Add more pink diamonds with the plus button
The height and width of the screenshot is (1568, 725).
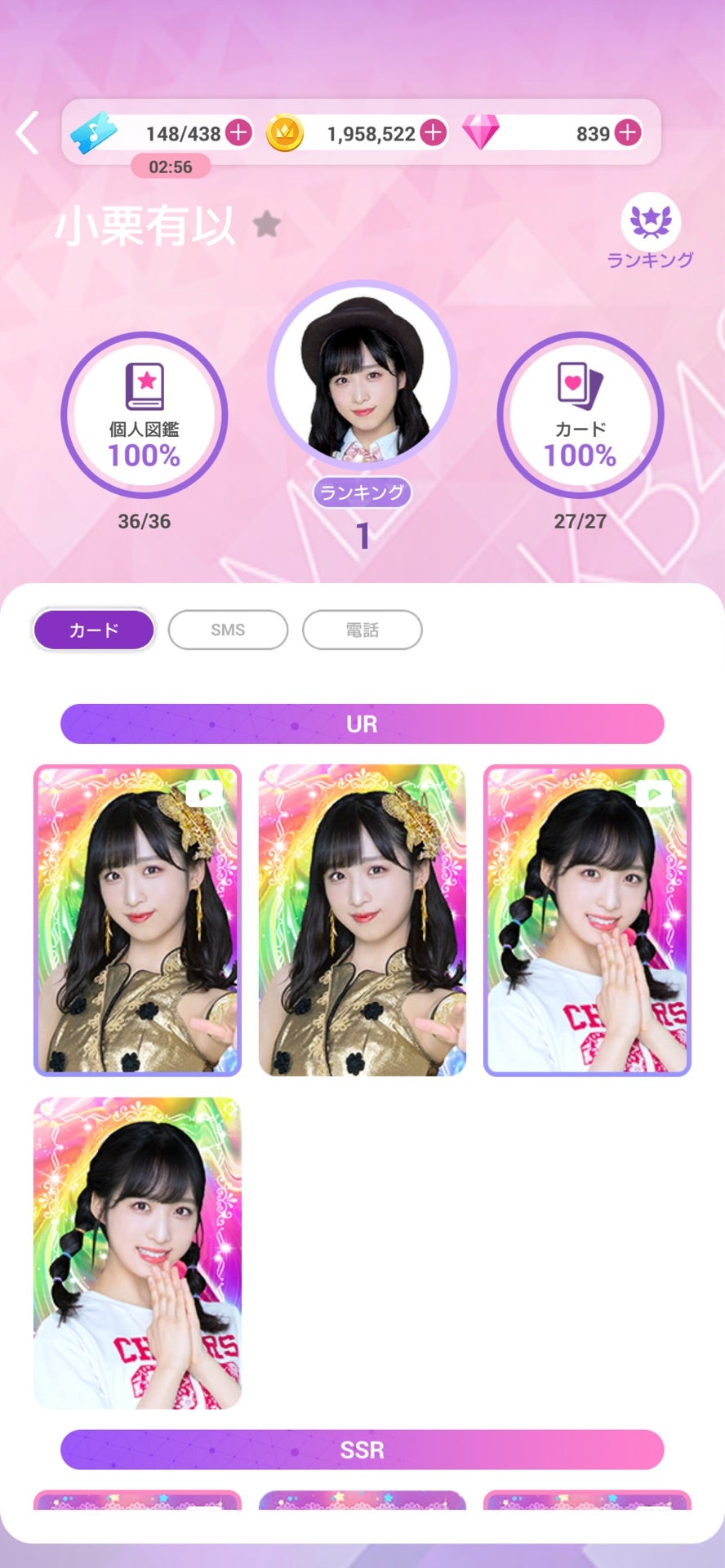click(x=628, y=133)
